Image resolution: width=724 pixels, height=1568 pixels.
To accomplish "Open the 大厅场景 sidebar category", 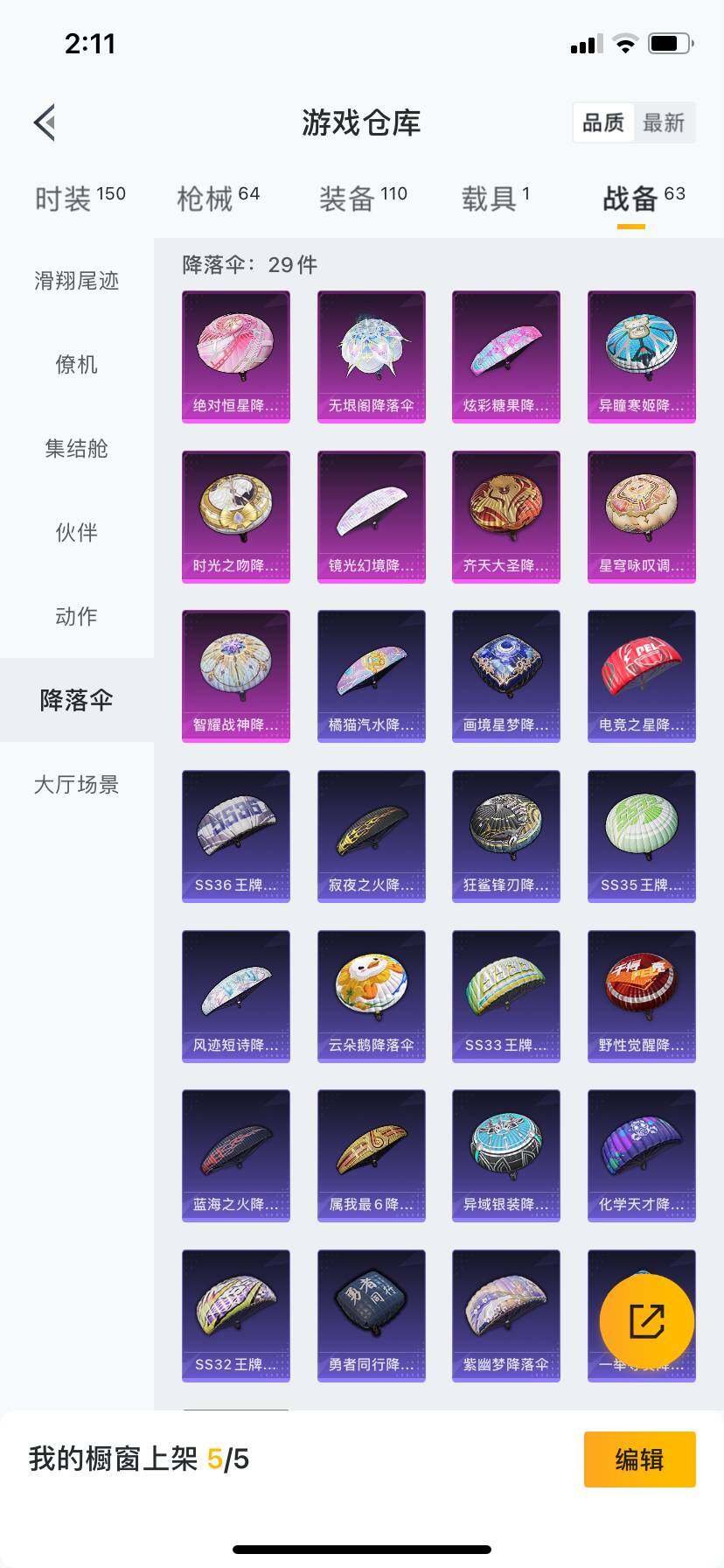I will [x=76, y=785].
